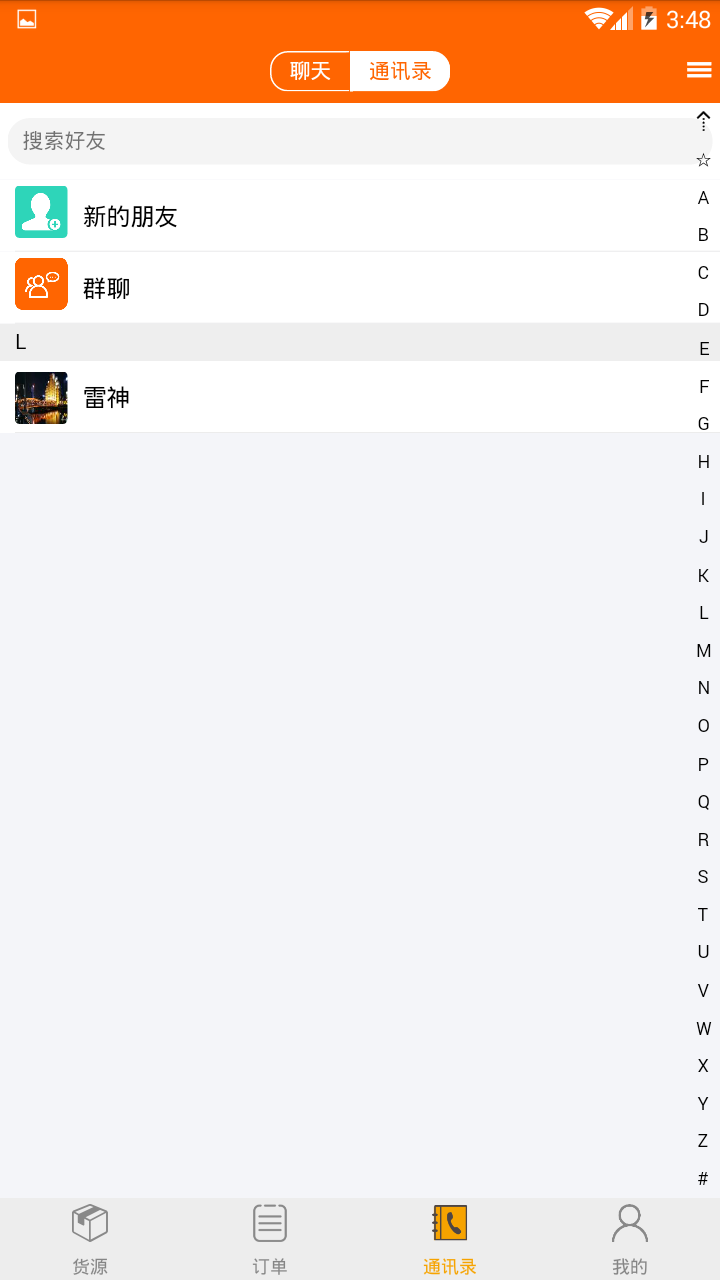Viewport: 720px width, 1280px height.
Task: Jump to letter A in index
Action: click(703, 198)
